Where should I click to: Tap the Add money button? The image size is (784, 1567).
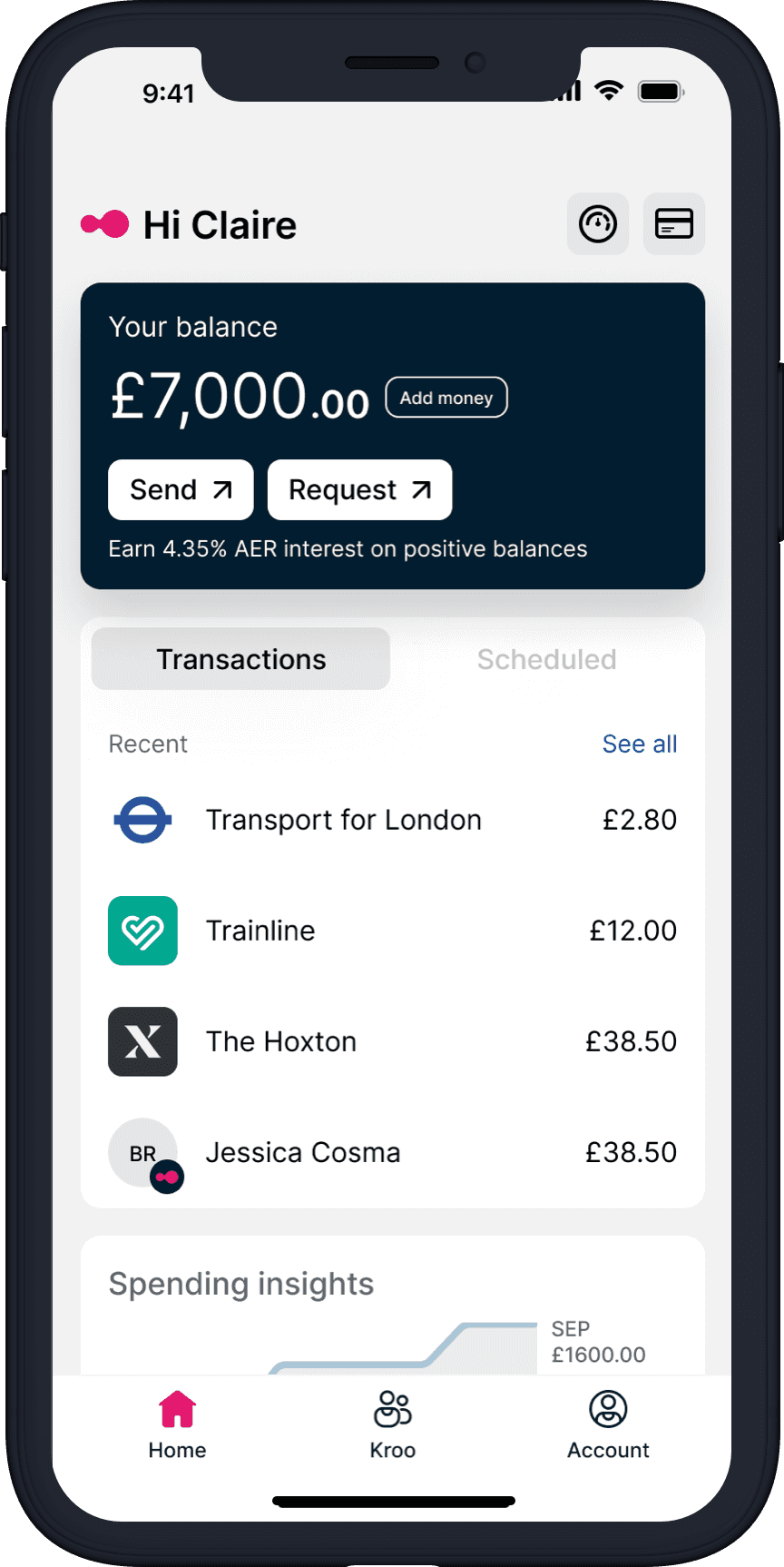[x=446, y=398]
